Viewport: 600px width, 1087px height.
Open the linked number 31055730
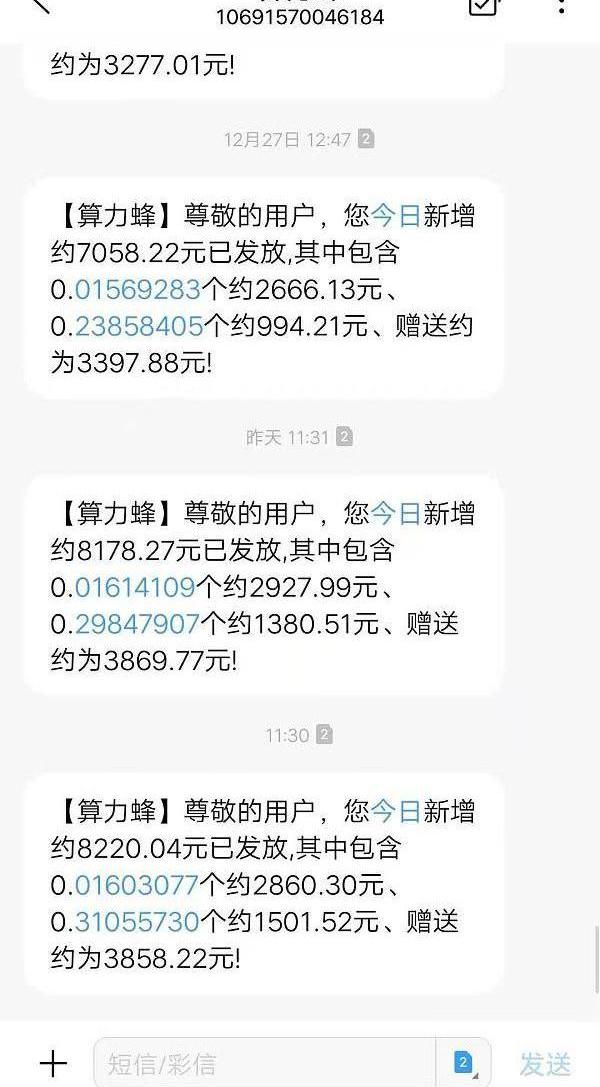137,921
